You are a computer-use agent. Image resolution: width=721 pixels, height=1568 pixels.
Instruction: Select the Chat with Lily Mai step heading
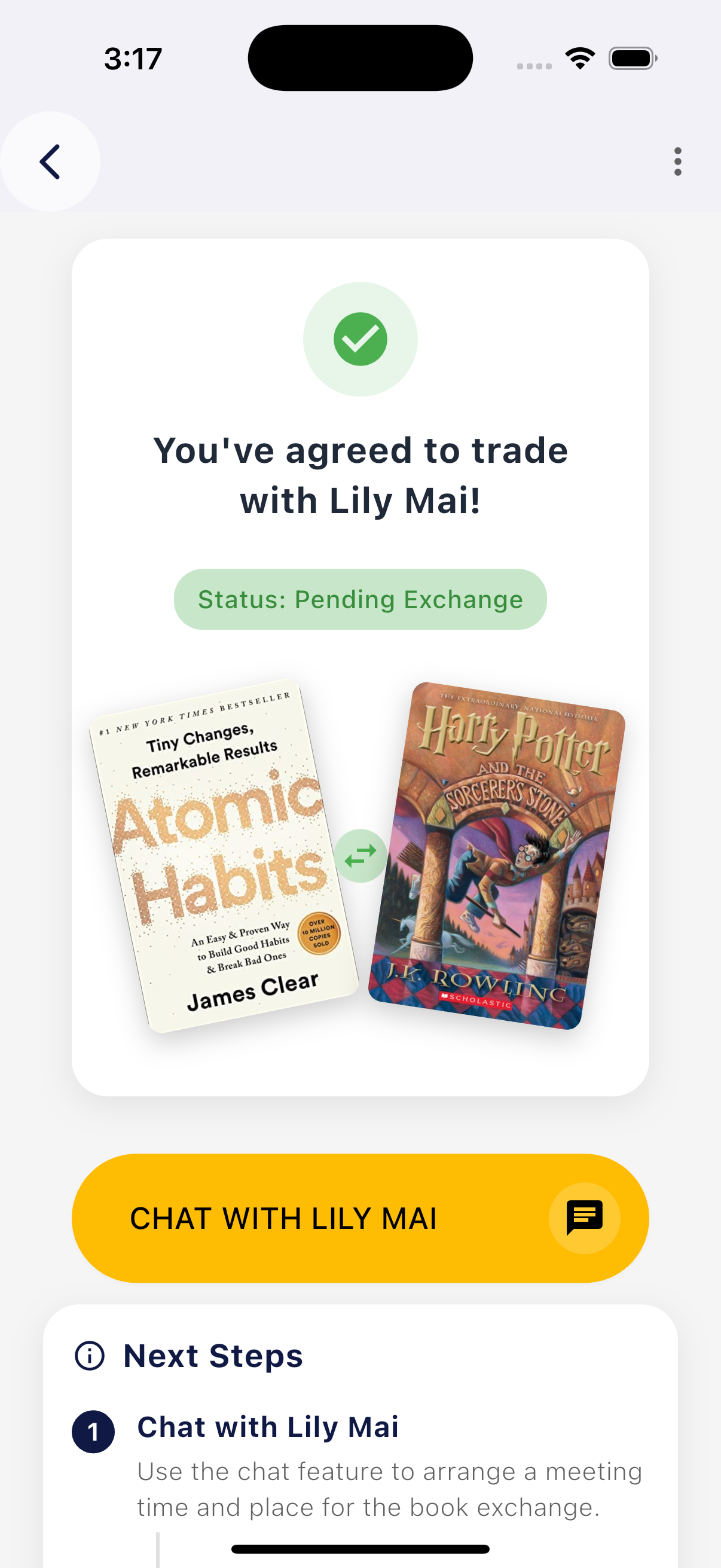tap(268, 1427)
